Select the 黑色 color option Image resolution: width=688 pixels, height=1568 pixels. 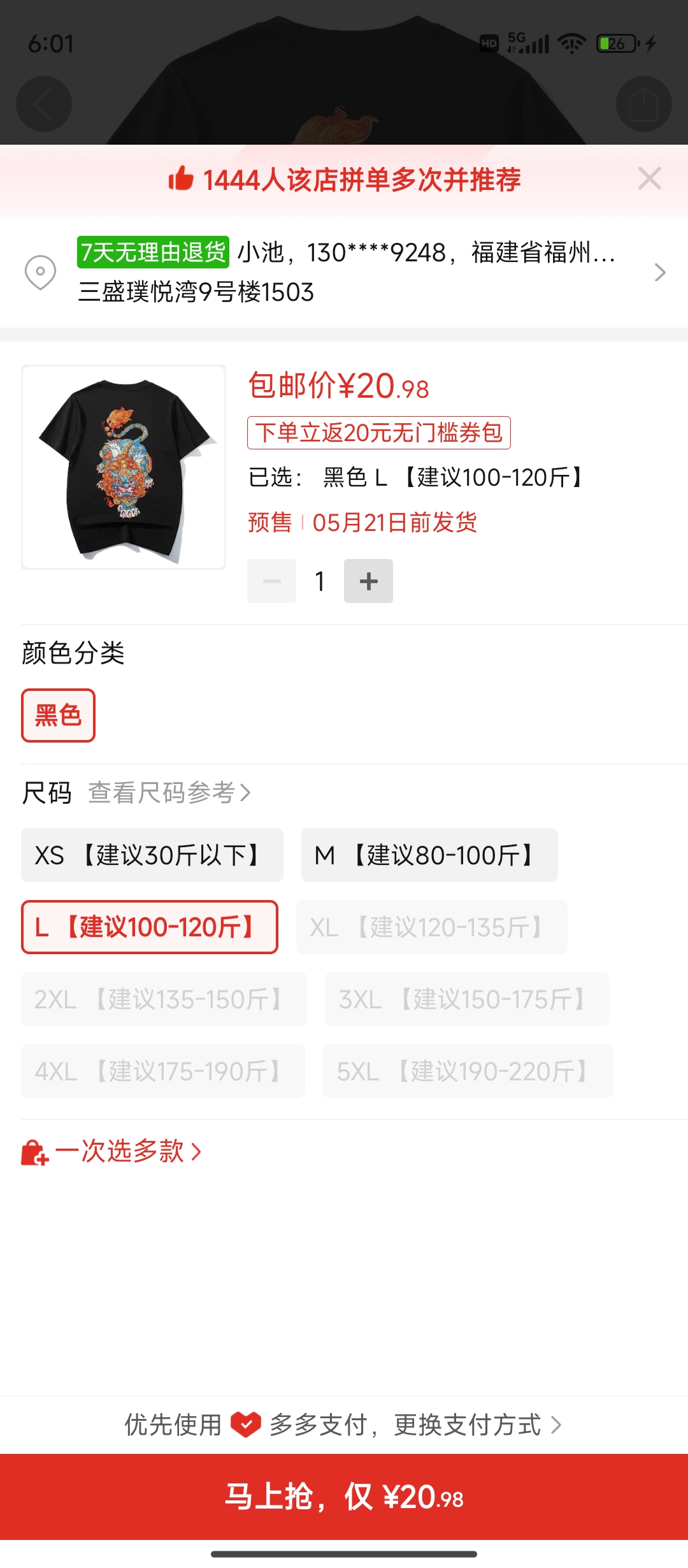(x=58, y=715)
